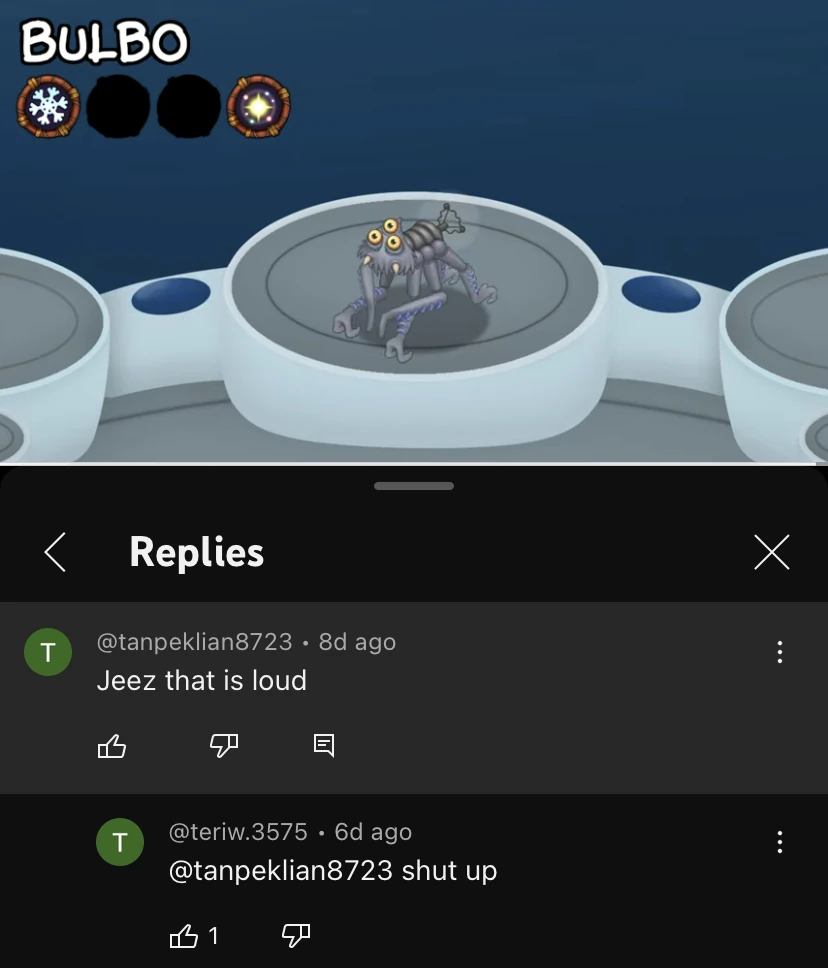
Task: Like the "shut up" reply
Action: click(x=185, y=936)
